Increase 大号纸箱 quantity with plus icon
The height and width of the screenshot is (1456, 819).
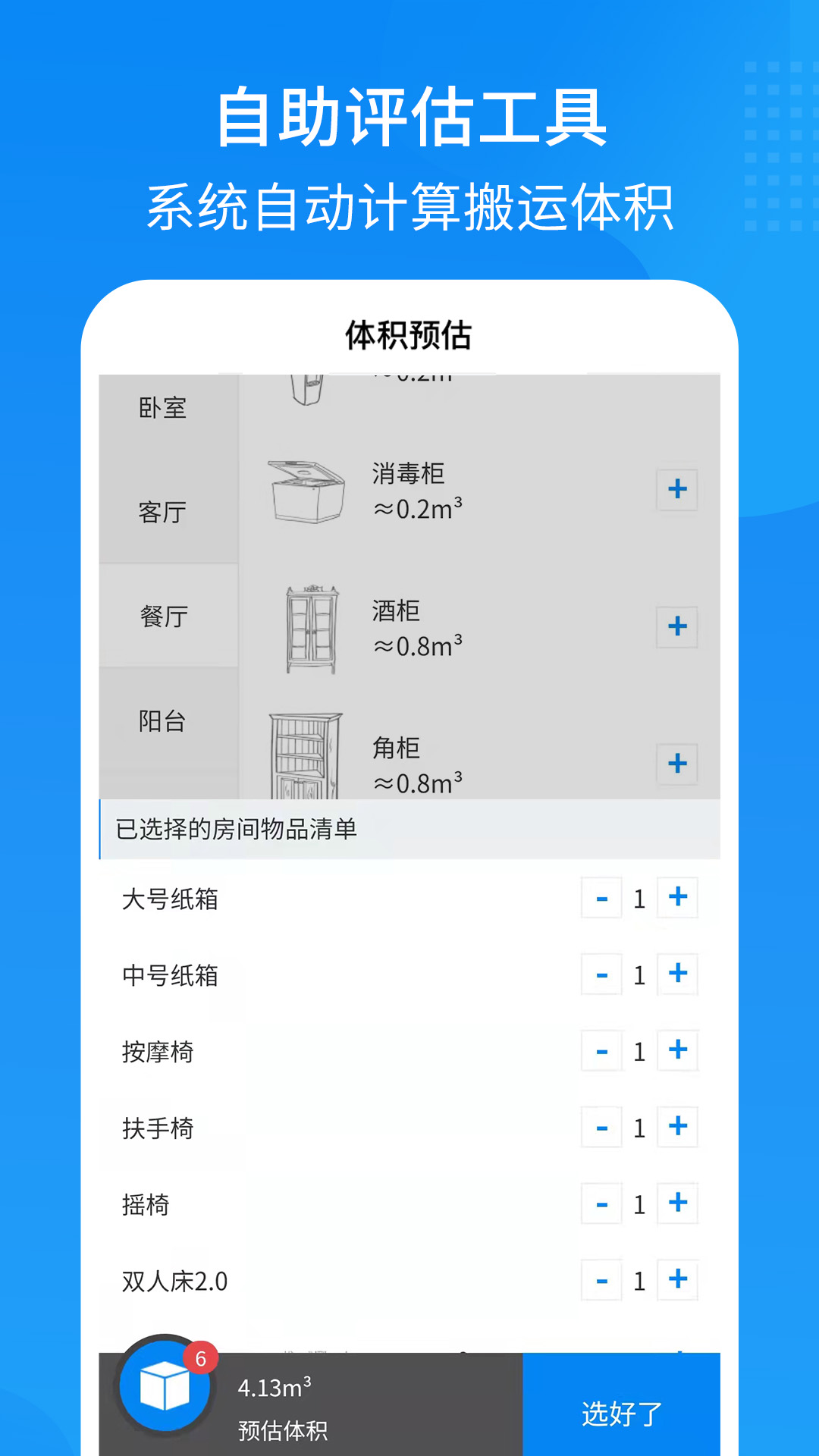point(677,899)
